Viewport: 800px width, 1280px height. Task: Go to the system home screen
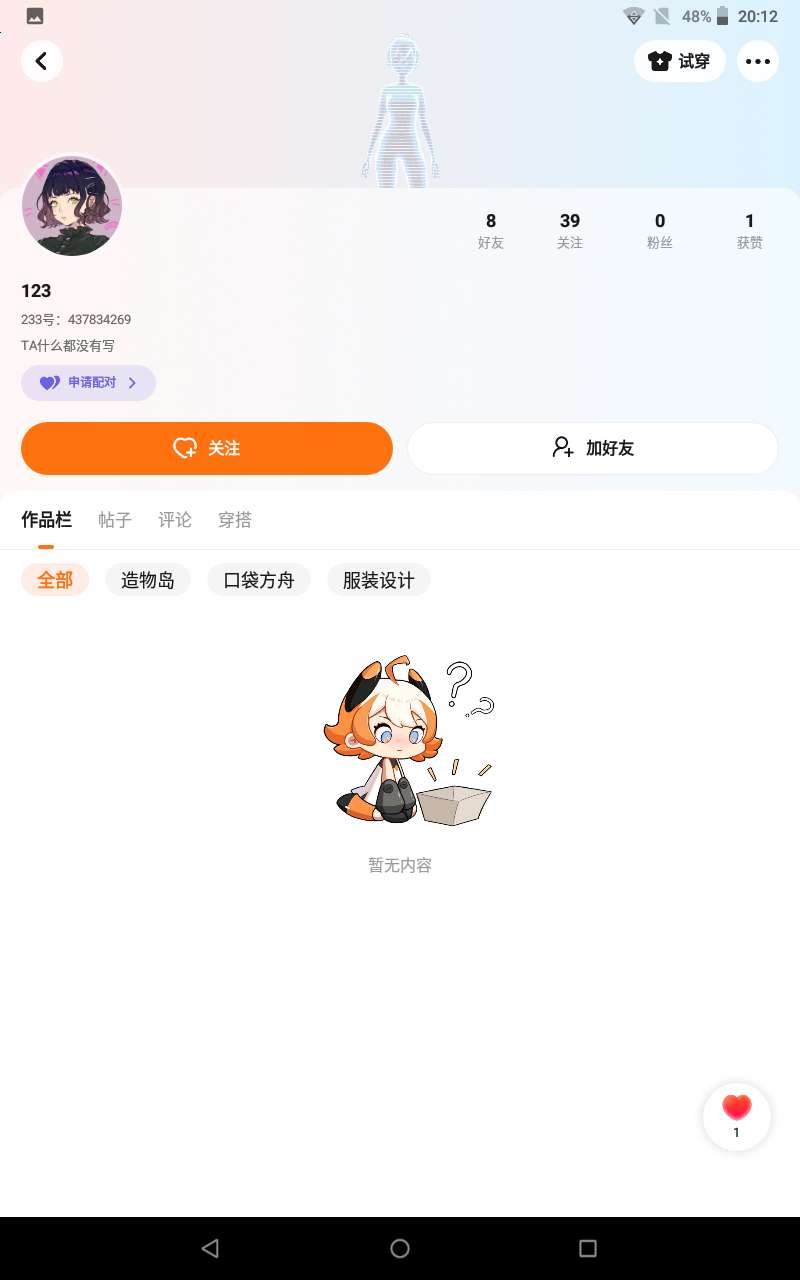point(400,1248)
